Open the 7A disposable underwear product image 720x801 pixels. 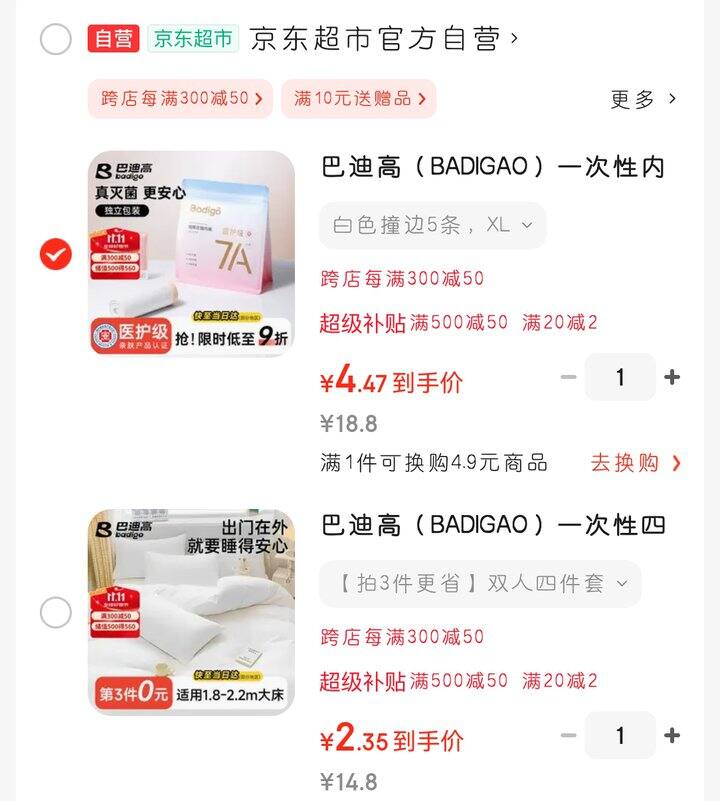(191, 254)
